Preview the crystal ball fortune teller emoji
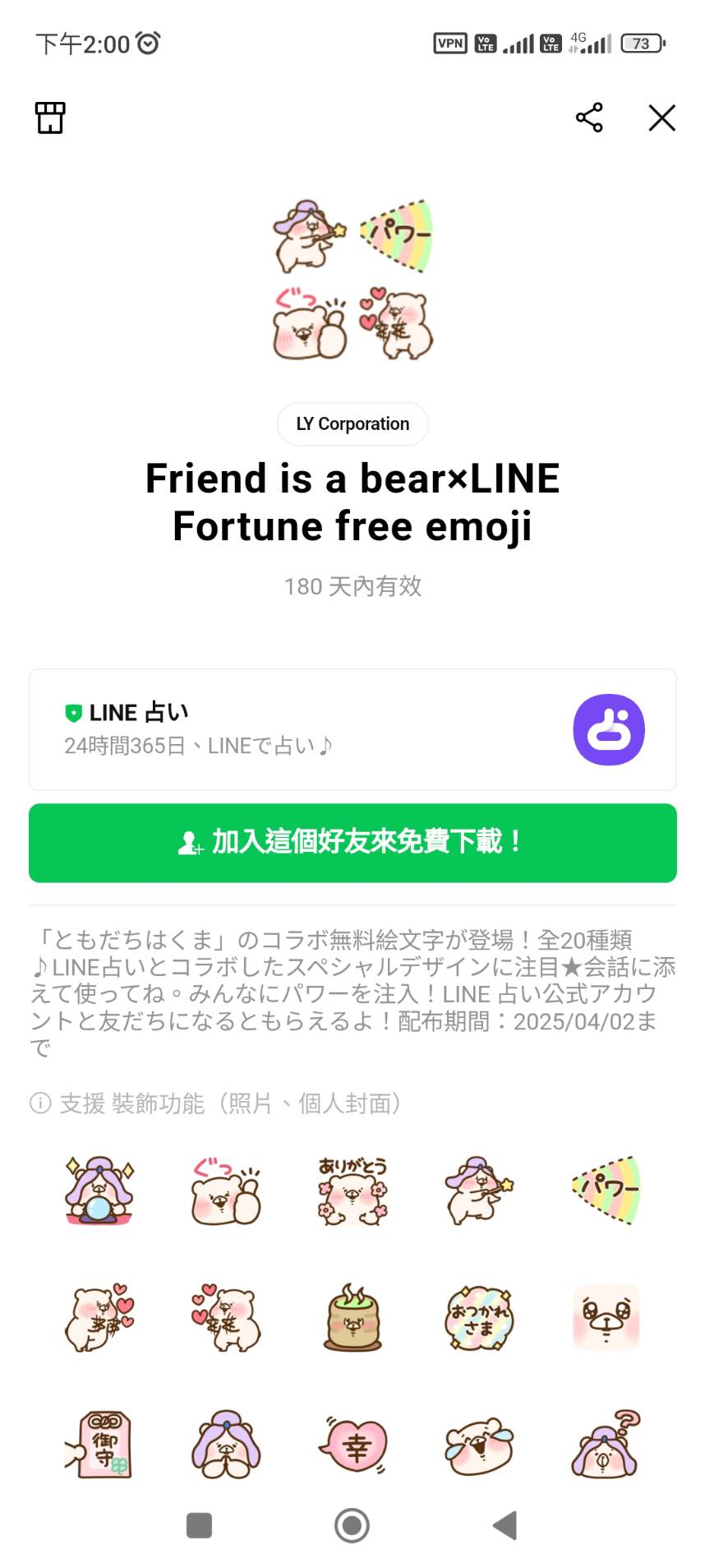This screenshot has height=1568, width=705. coord(99,1190)
